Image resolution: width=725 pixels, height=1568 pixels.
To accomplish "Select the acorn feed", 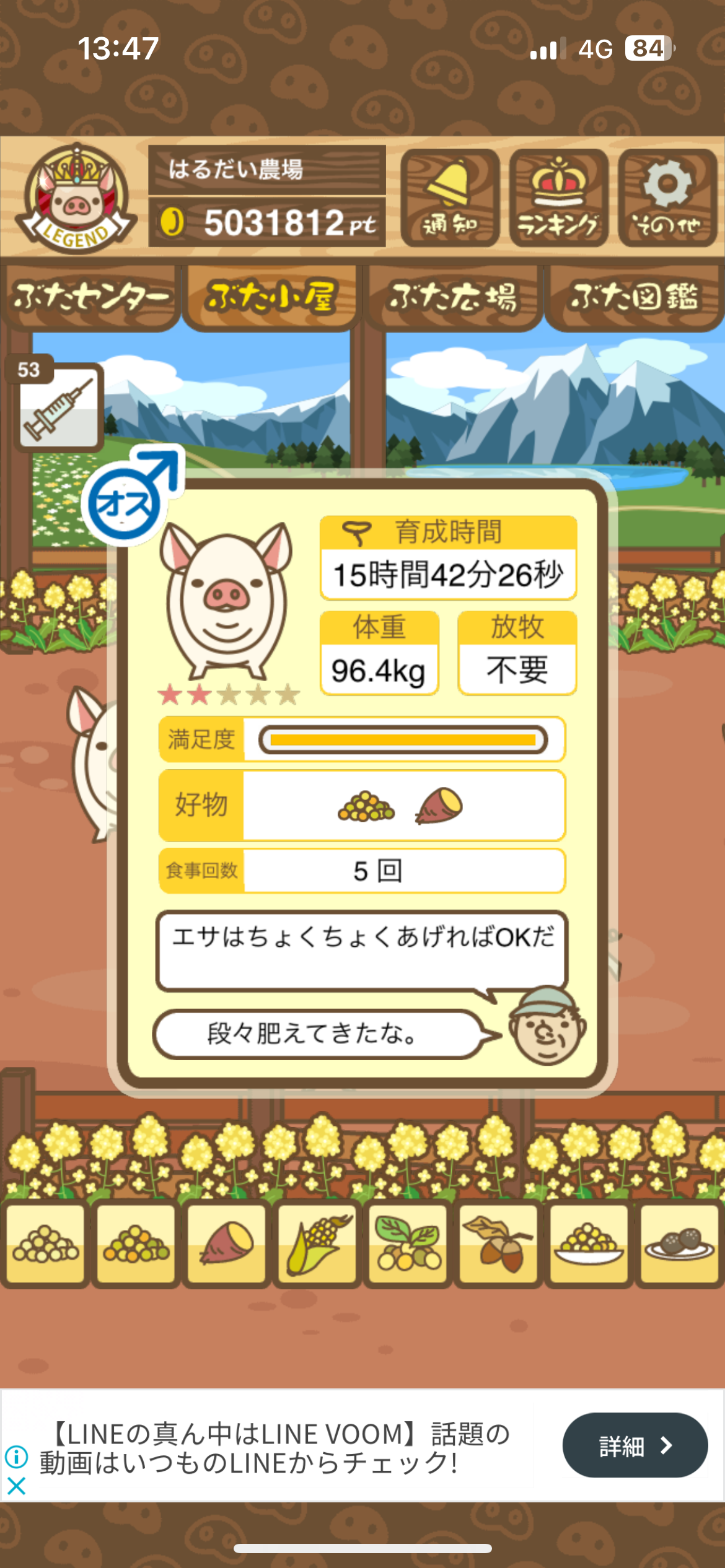I will coord(498,1244).
